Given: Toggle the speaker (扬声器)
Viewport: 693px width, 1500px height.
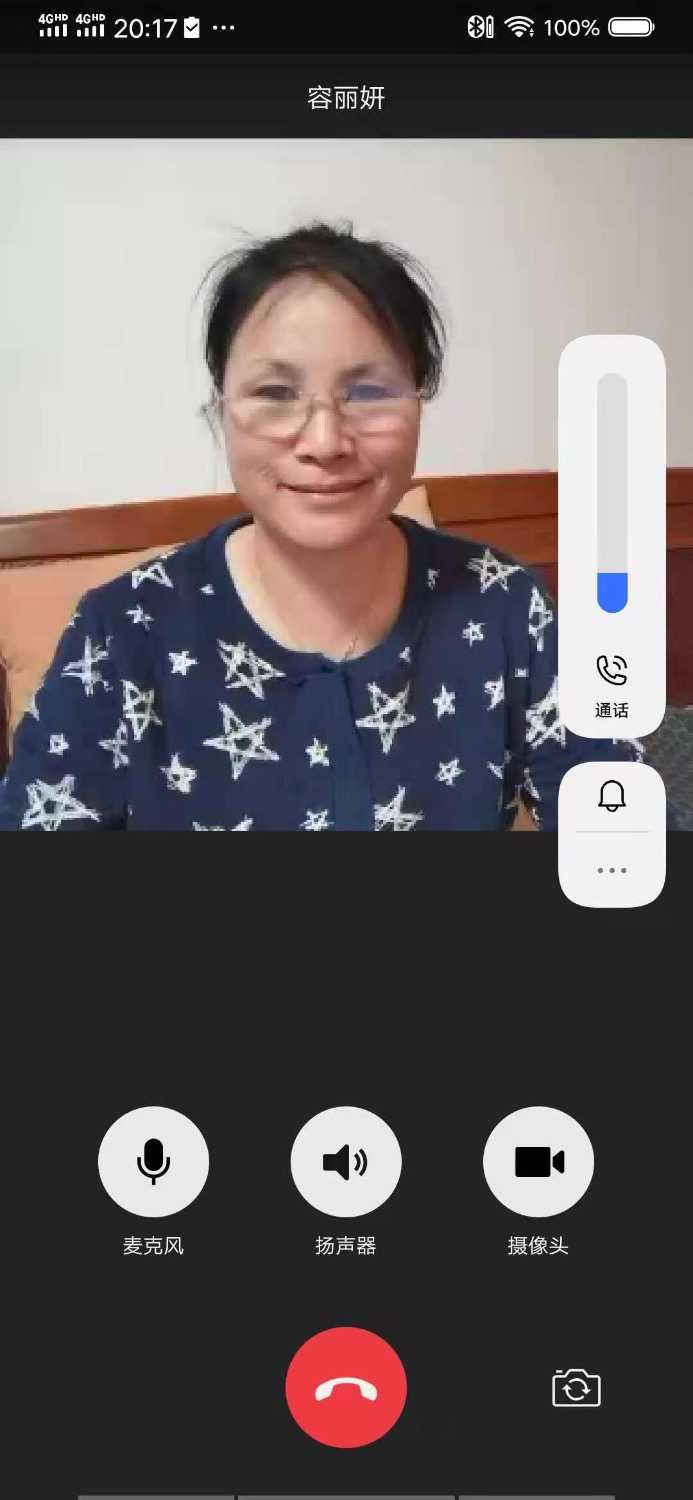Looking at the screenshot, I should 345,1162.
